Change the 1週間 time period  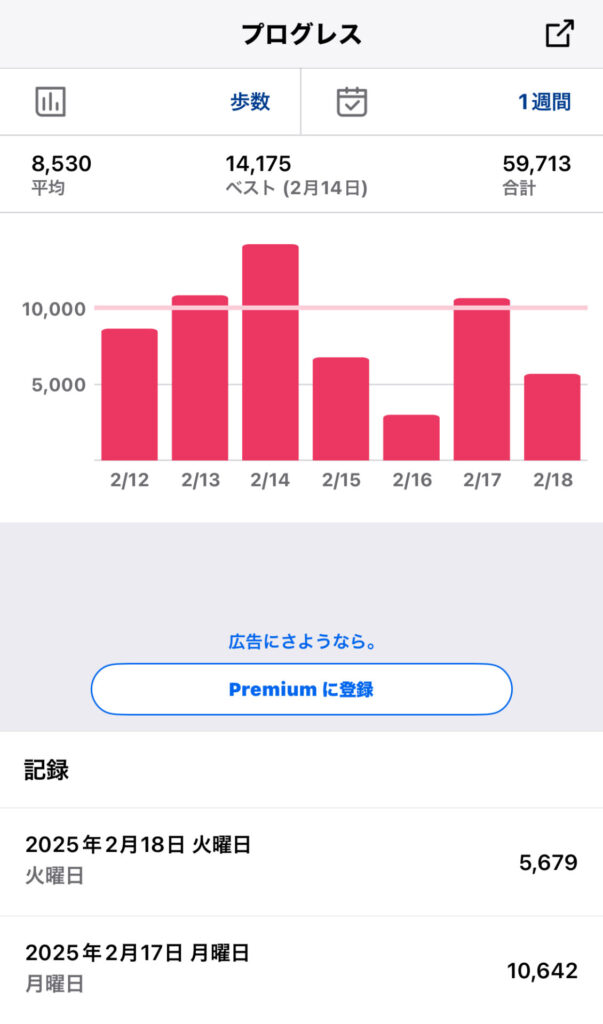pyautogui.click(x=452, y=102)
